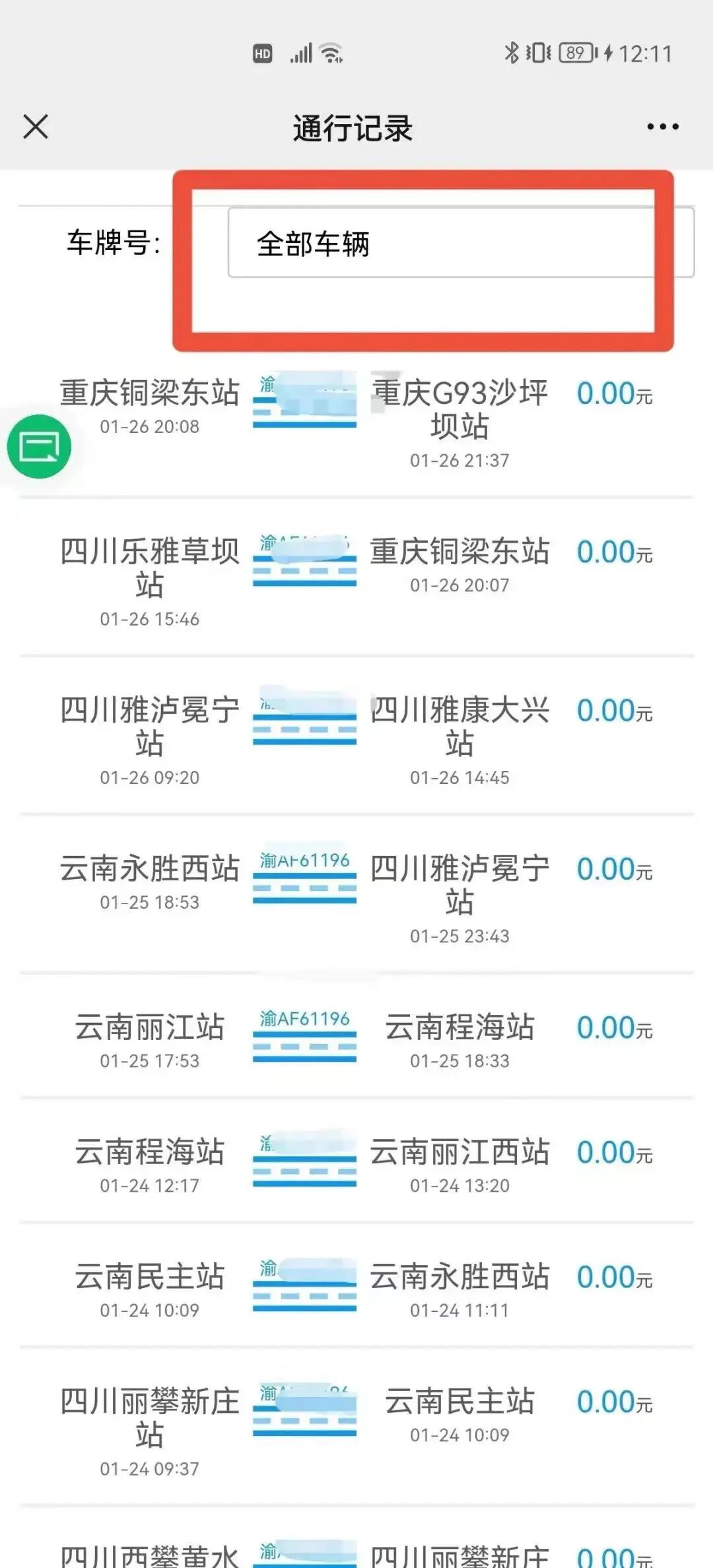Close the 通行记录 page with the X
The image size is (713, 1568).
[x=34, y=127]
